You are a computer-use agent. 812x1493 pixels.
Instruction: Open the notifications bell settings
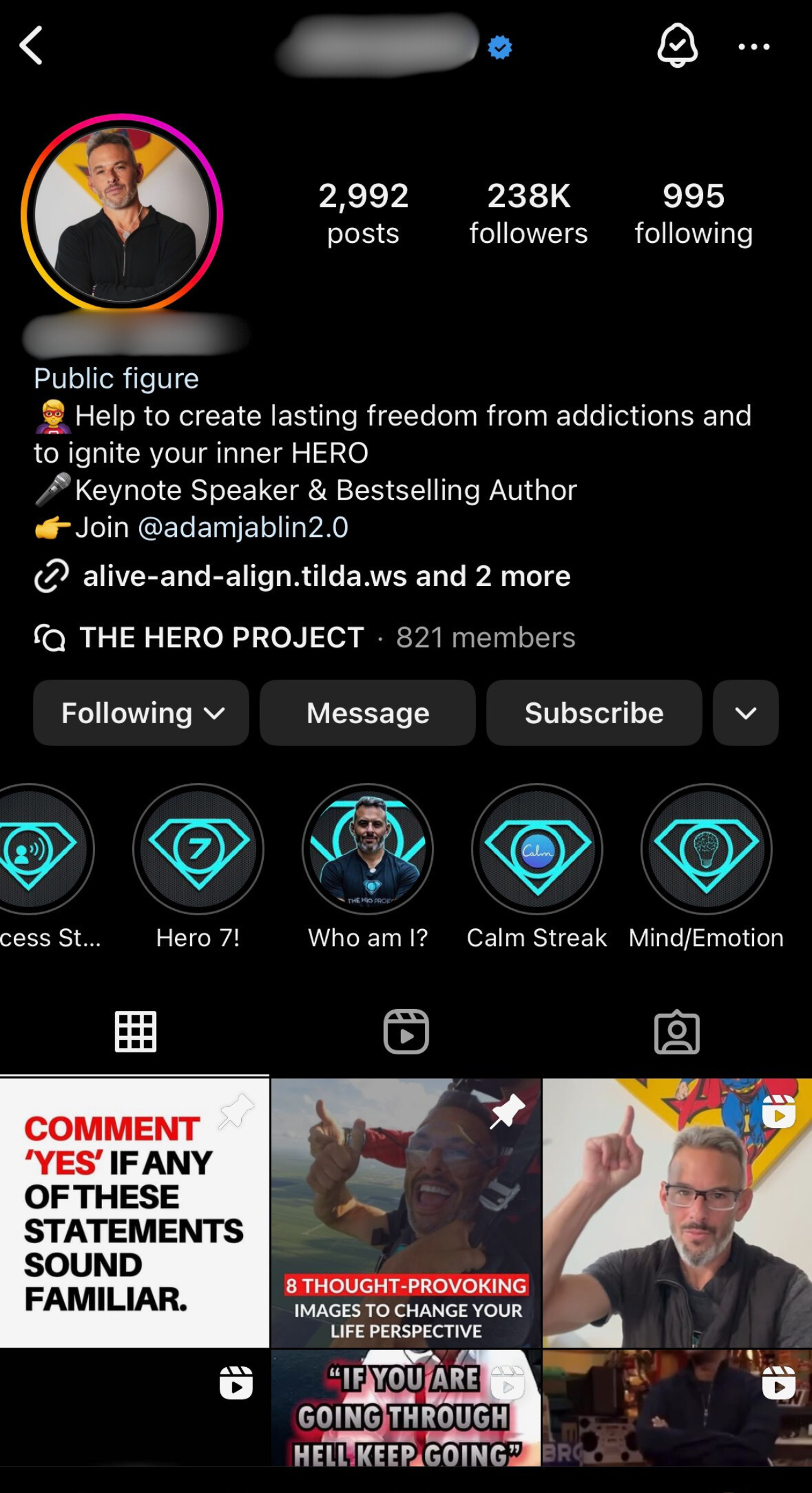677,45
